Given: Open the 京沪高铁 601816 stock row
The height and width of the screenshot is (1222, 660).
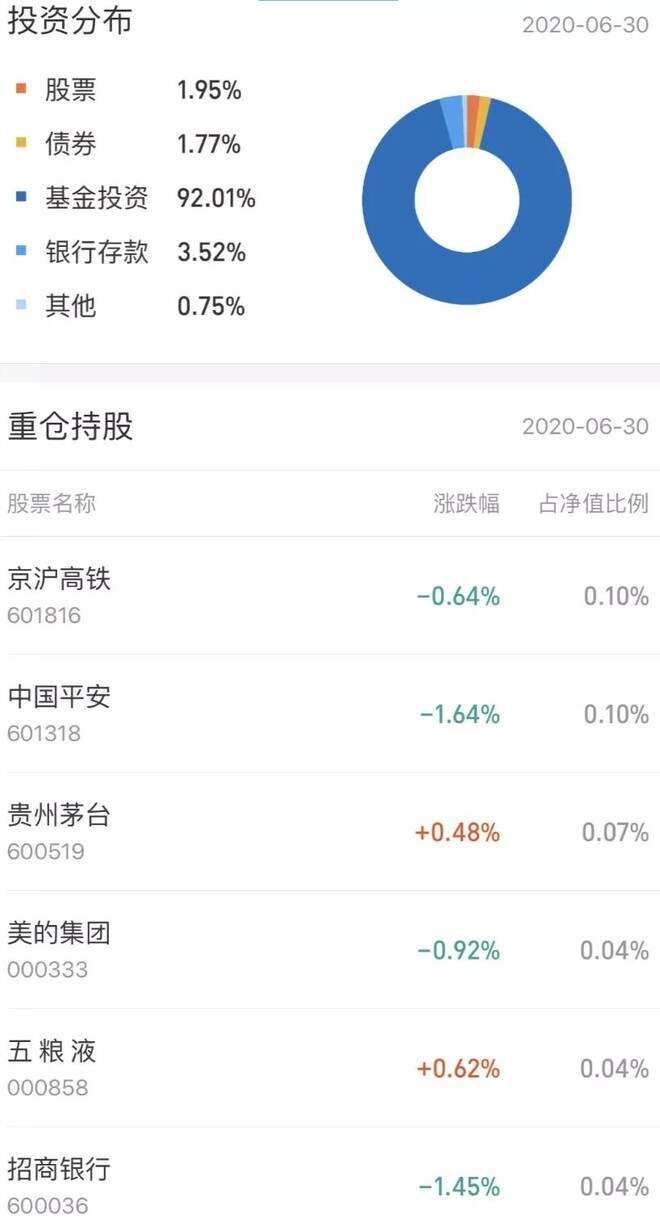Looking at the screenshot, I should [x=330, y=596].
